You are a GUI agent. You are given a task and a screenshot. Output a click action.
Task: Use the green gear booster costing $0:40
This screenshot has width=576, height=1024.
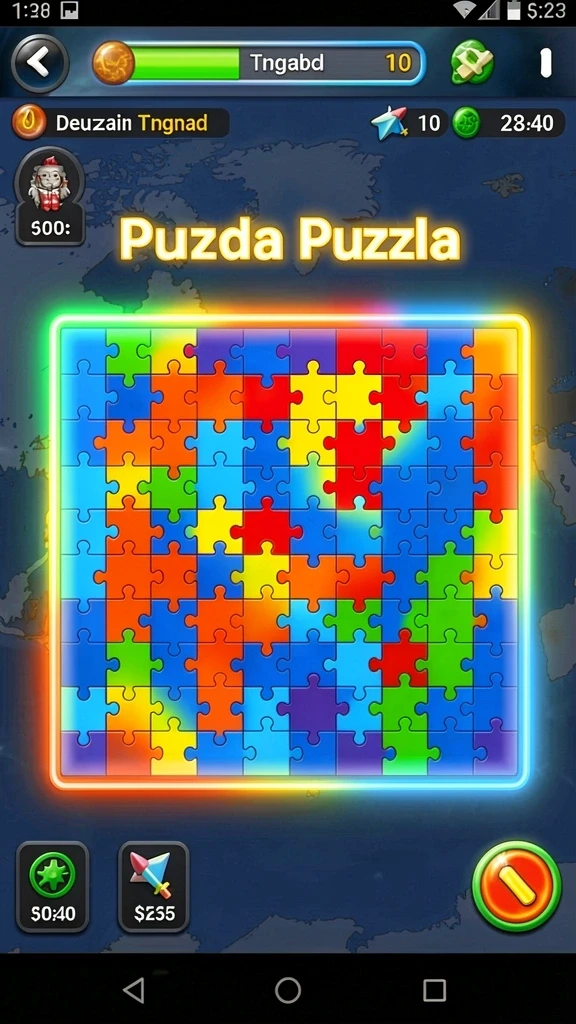pos(52,886)
